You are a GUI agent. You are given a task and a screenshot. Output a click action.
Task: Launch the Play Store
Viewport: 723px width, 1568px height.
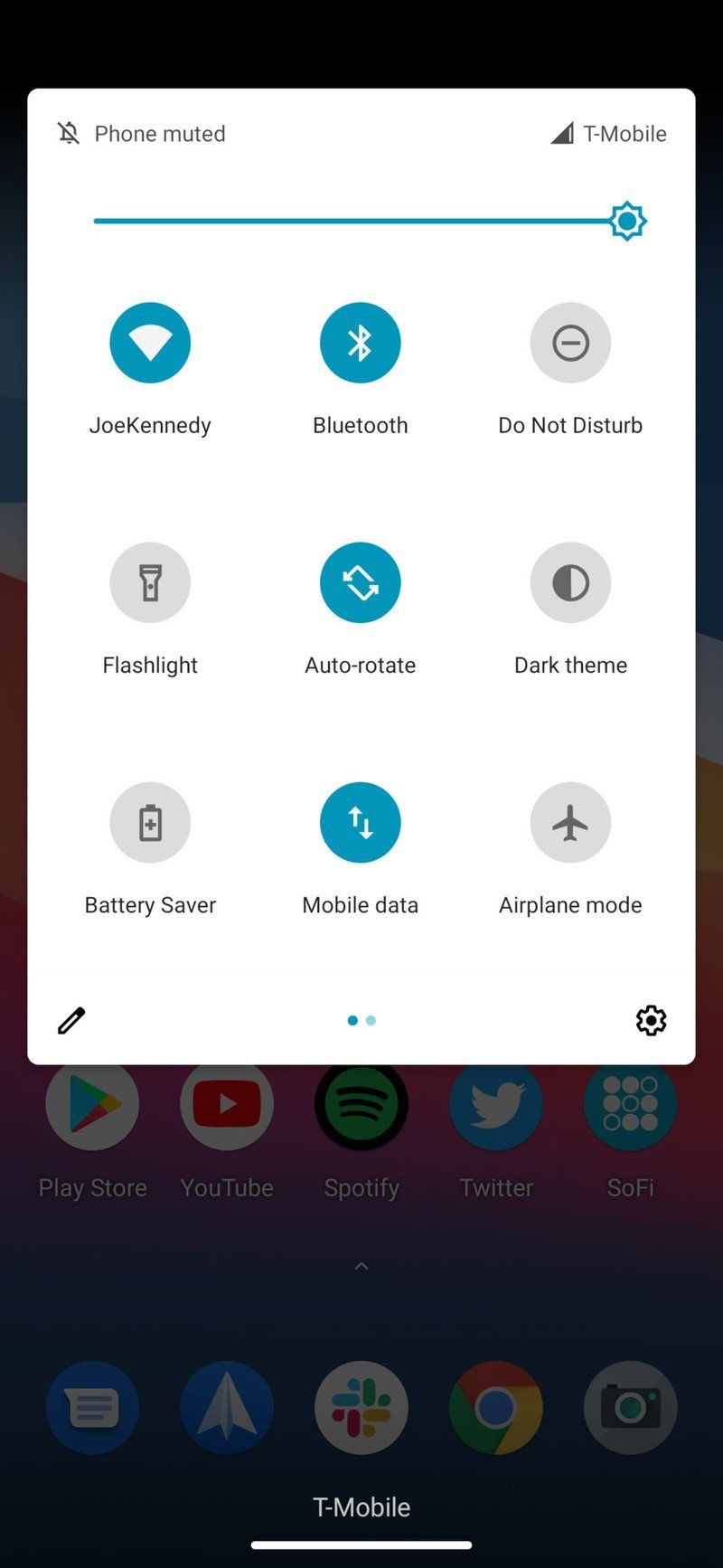click(92, 1104)
